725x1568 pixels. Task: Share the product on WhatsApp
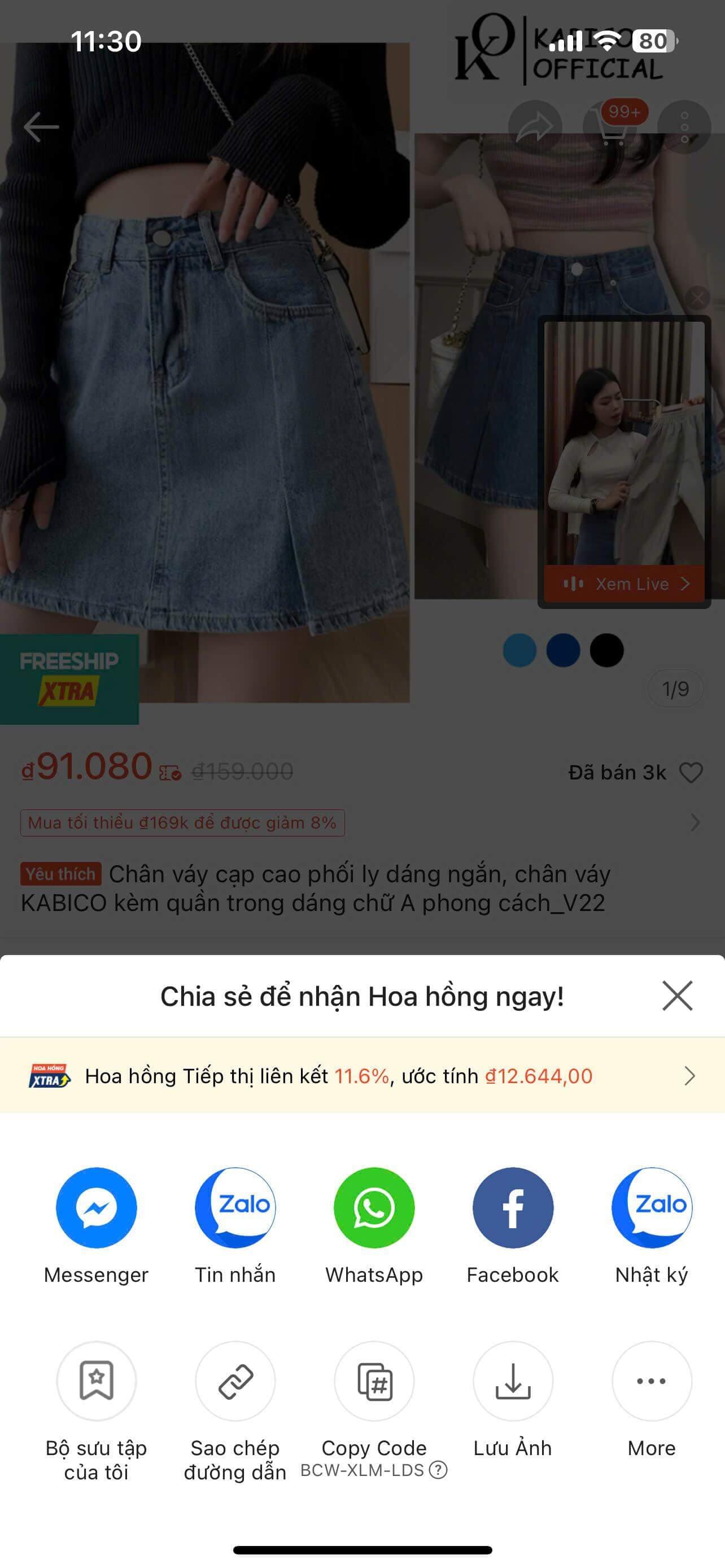coord(374,1208)
